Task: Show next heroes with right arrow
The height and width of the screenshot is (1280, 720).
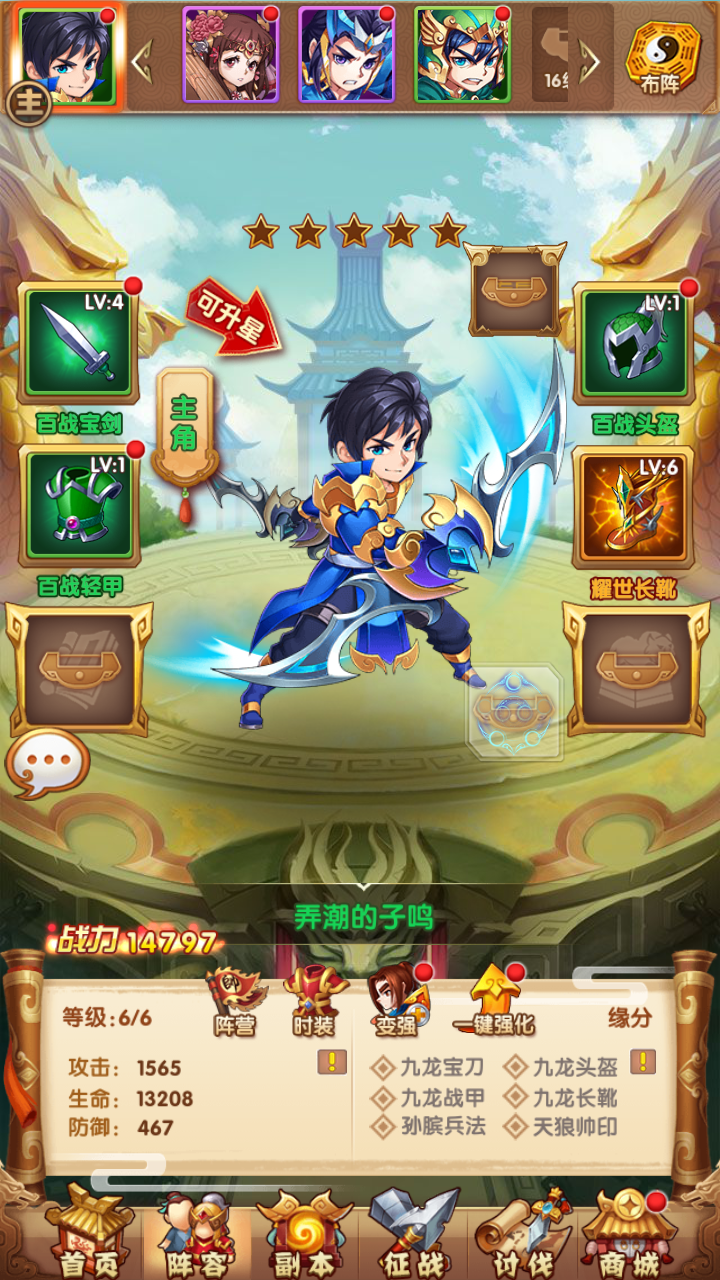Action: (x=590, y=62)
